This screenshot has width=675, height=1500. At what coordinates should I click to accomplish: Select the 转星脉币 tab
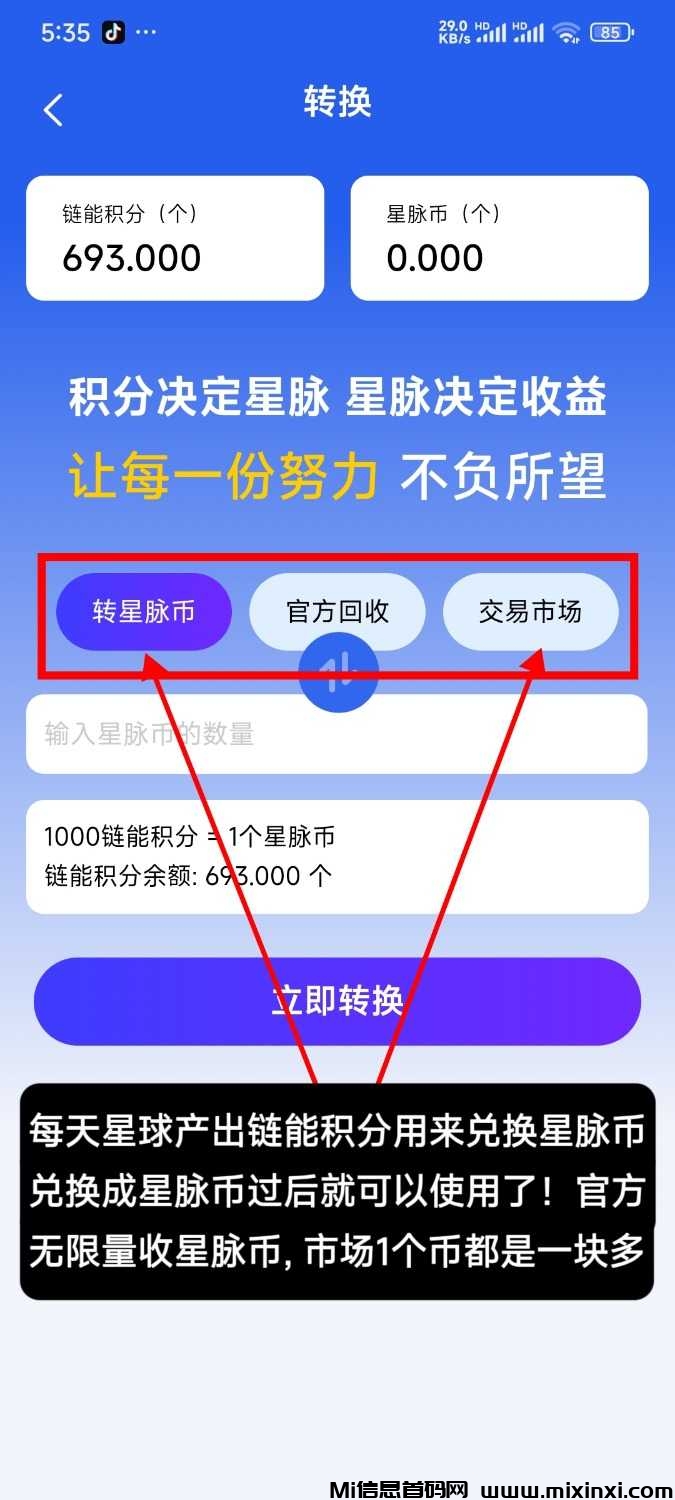point(144,612)
